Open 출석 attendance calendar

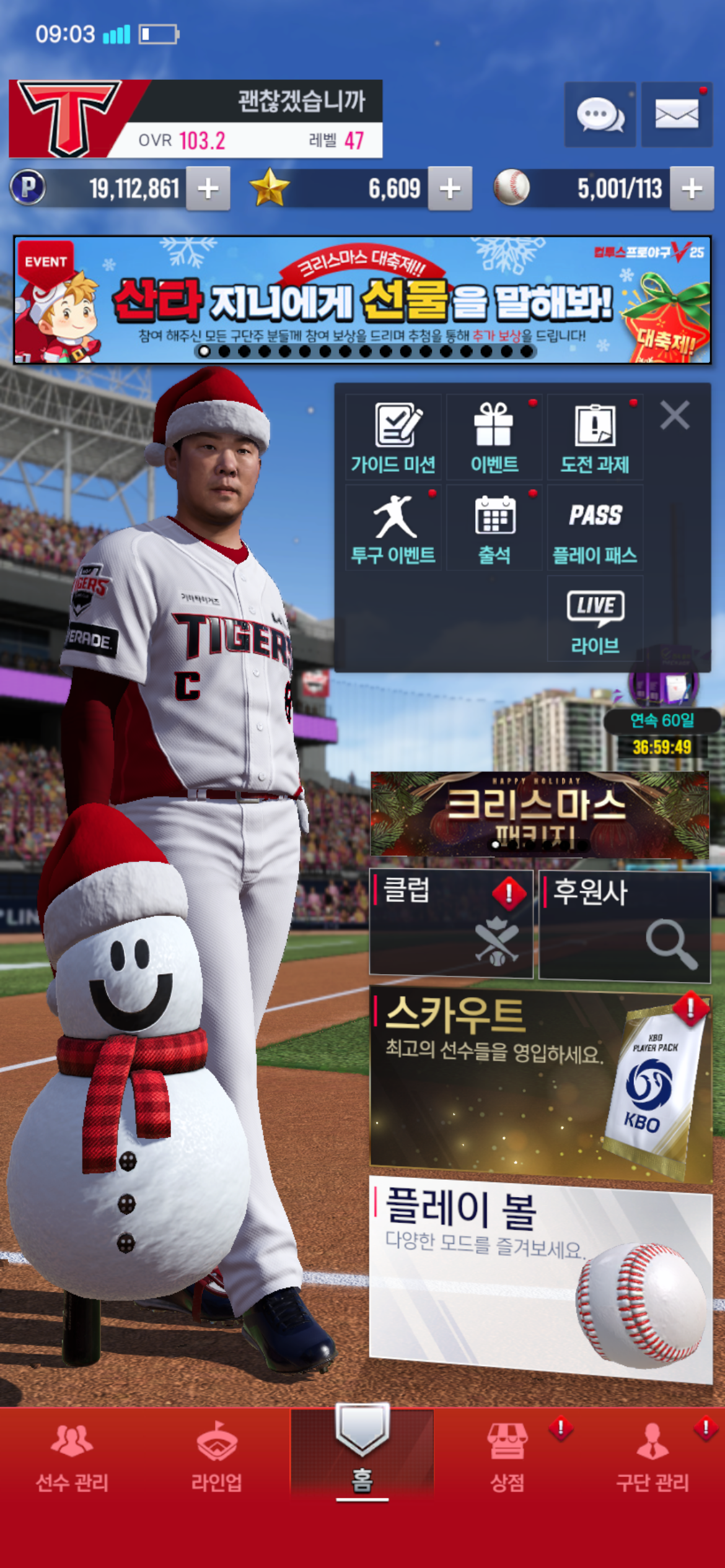click(x=494, y=528)
